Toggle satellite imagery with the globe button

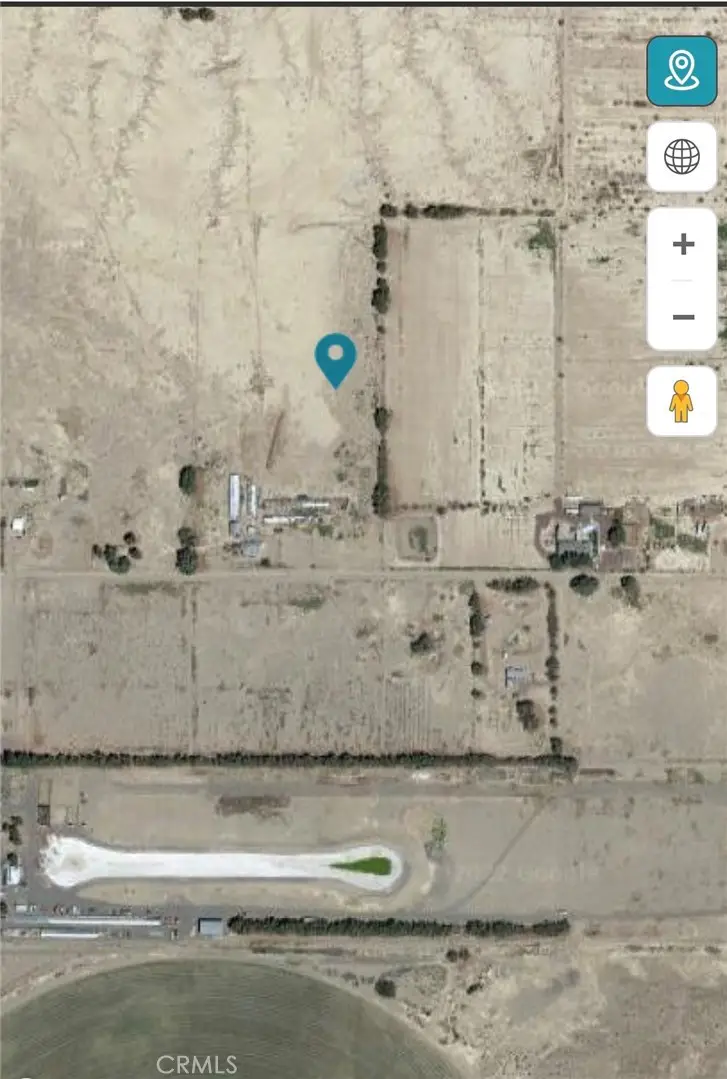[681, 155]
